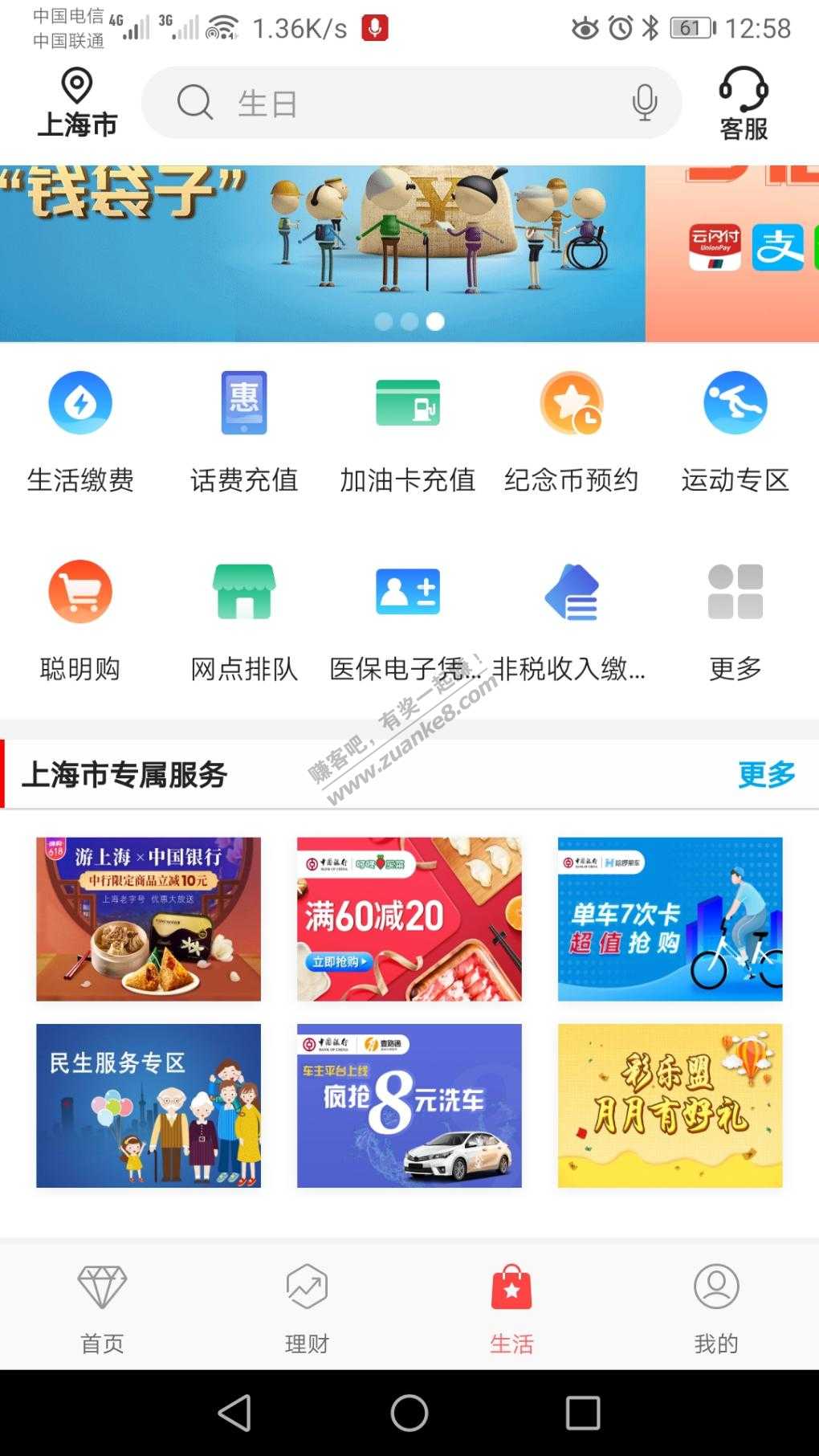Screen dimensions: 819x1456
Task: Open 网点排队 branch queue
Action: coord(244,618)
